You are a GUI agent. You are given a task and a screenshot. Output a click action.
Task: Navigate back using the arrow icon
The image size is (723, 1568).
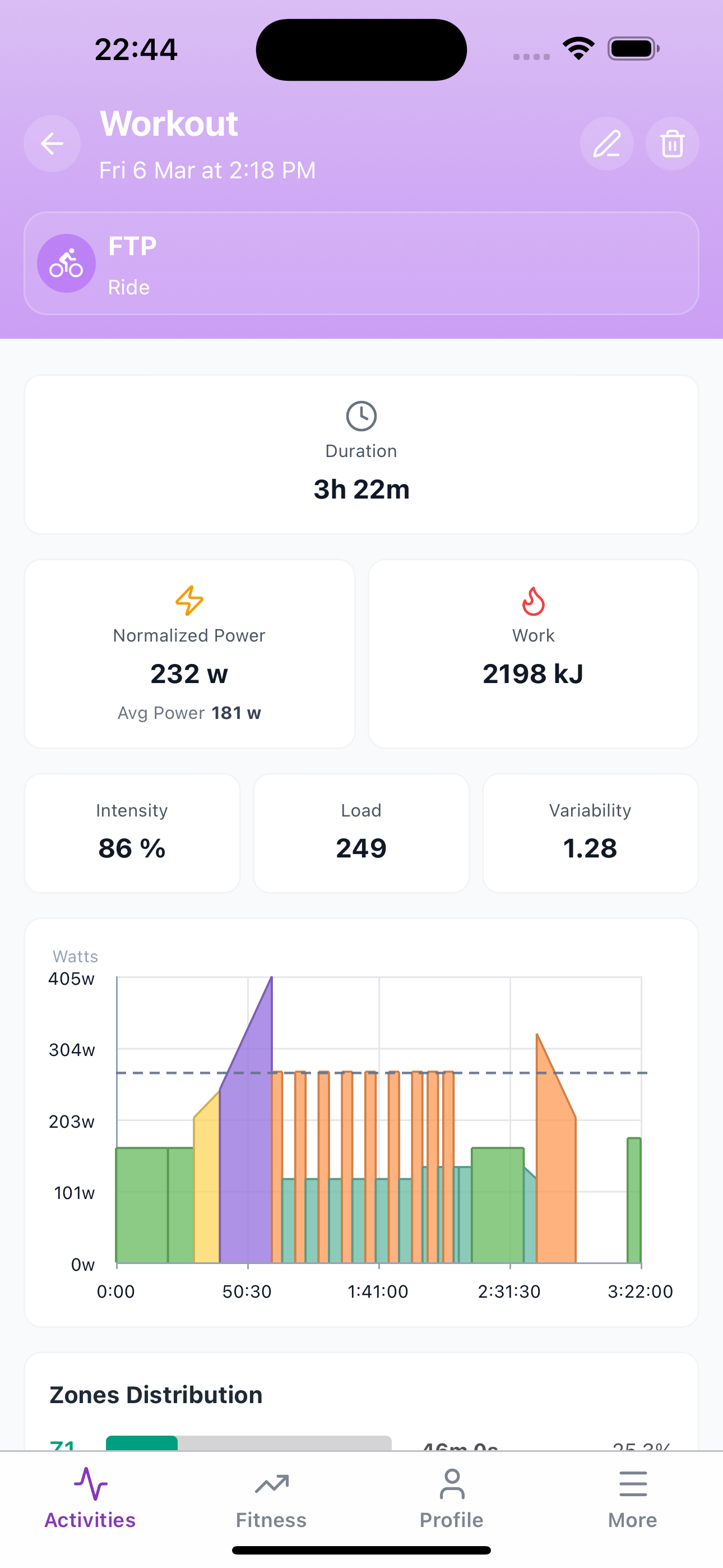click(52, 143)
